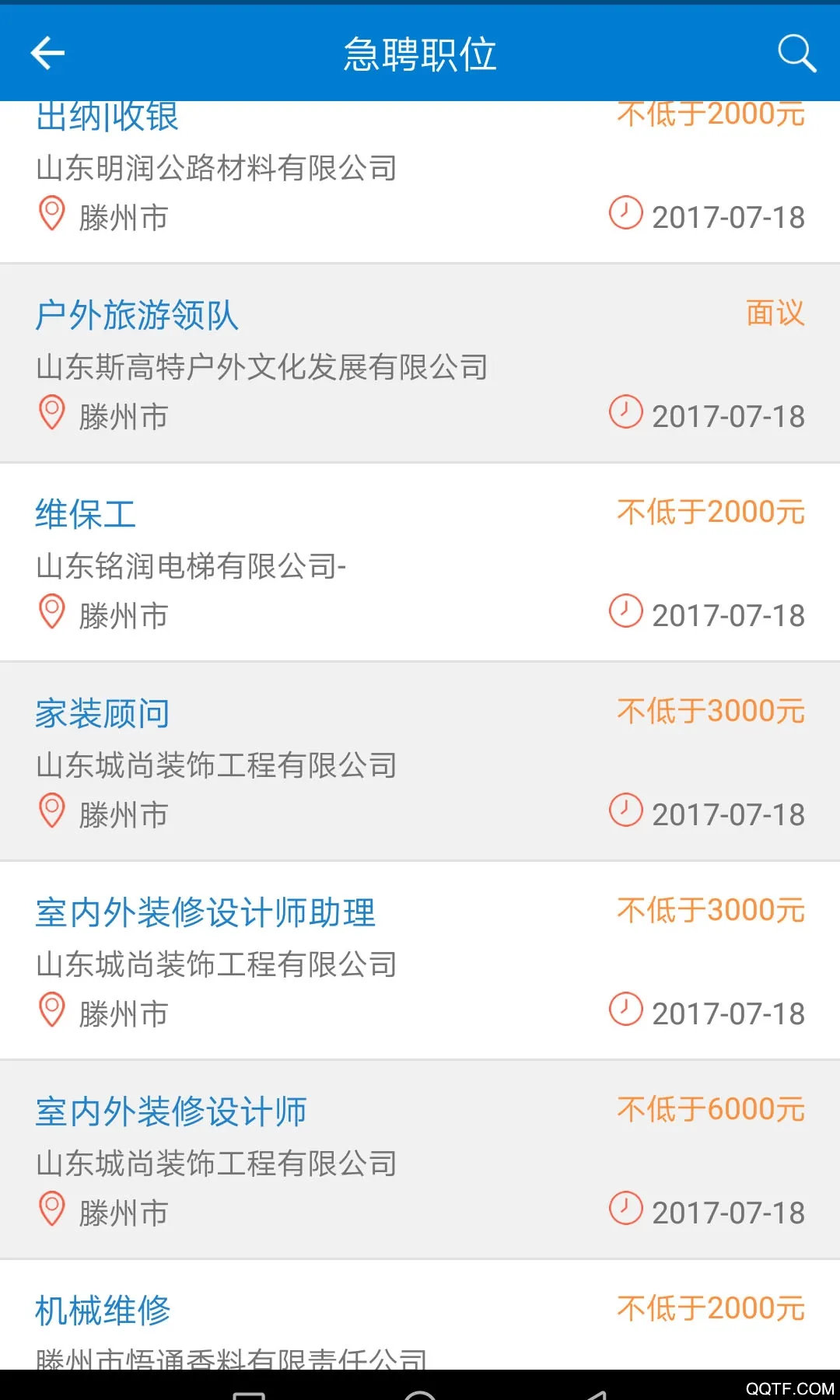Click the clock icon beside 室内外装修设计师助理's date
Viewport: 840px width, 1400px height.
[627, 1012]
